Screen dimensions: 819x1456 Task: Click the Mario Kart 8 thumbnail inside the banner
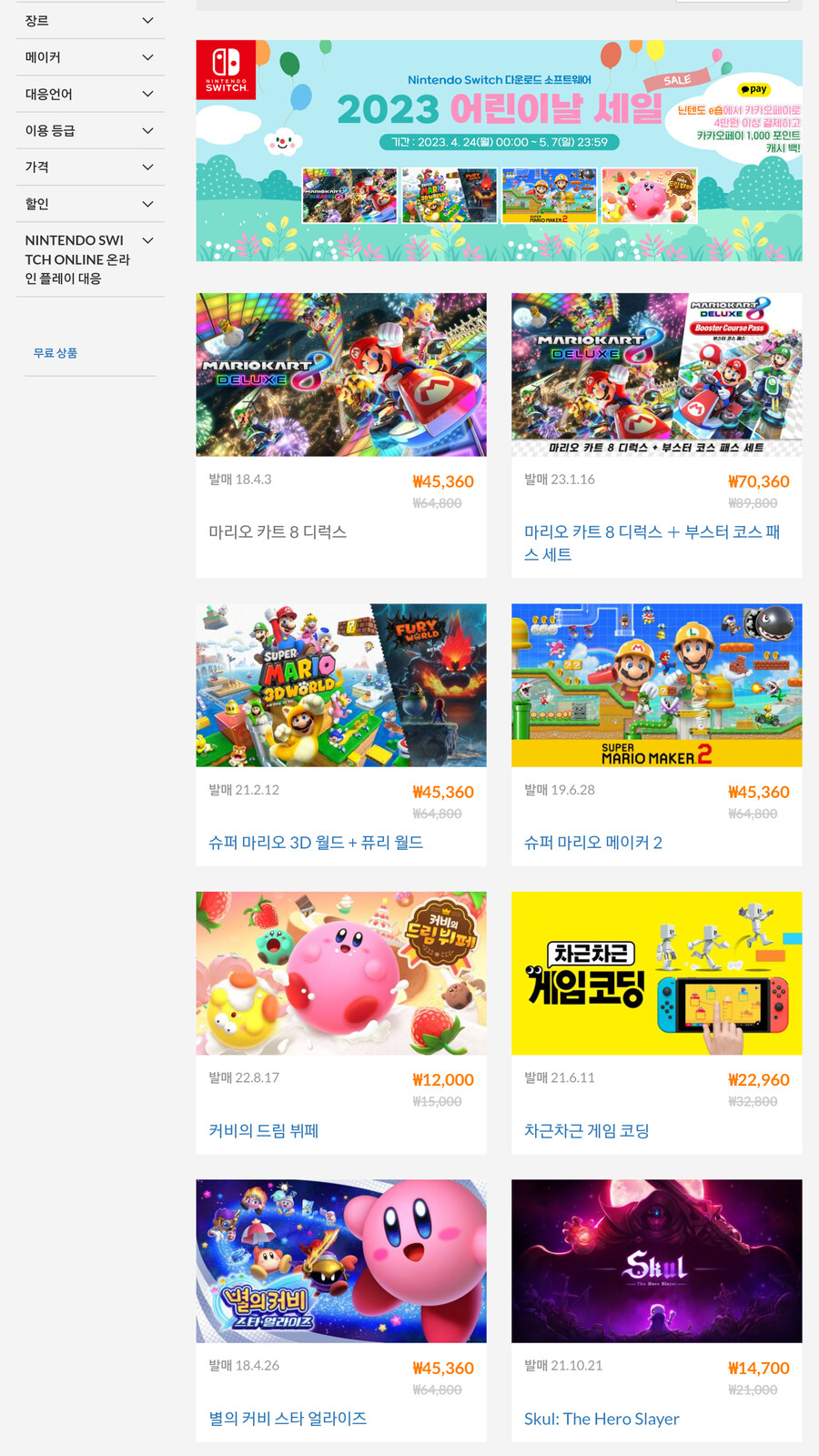click(349, 194)
